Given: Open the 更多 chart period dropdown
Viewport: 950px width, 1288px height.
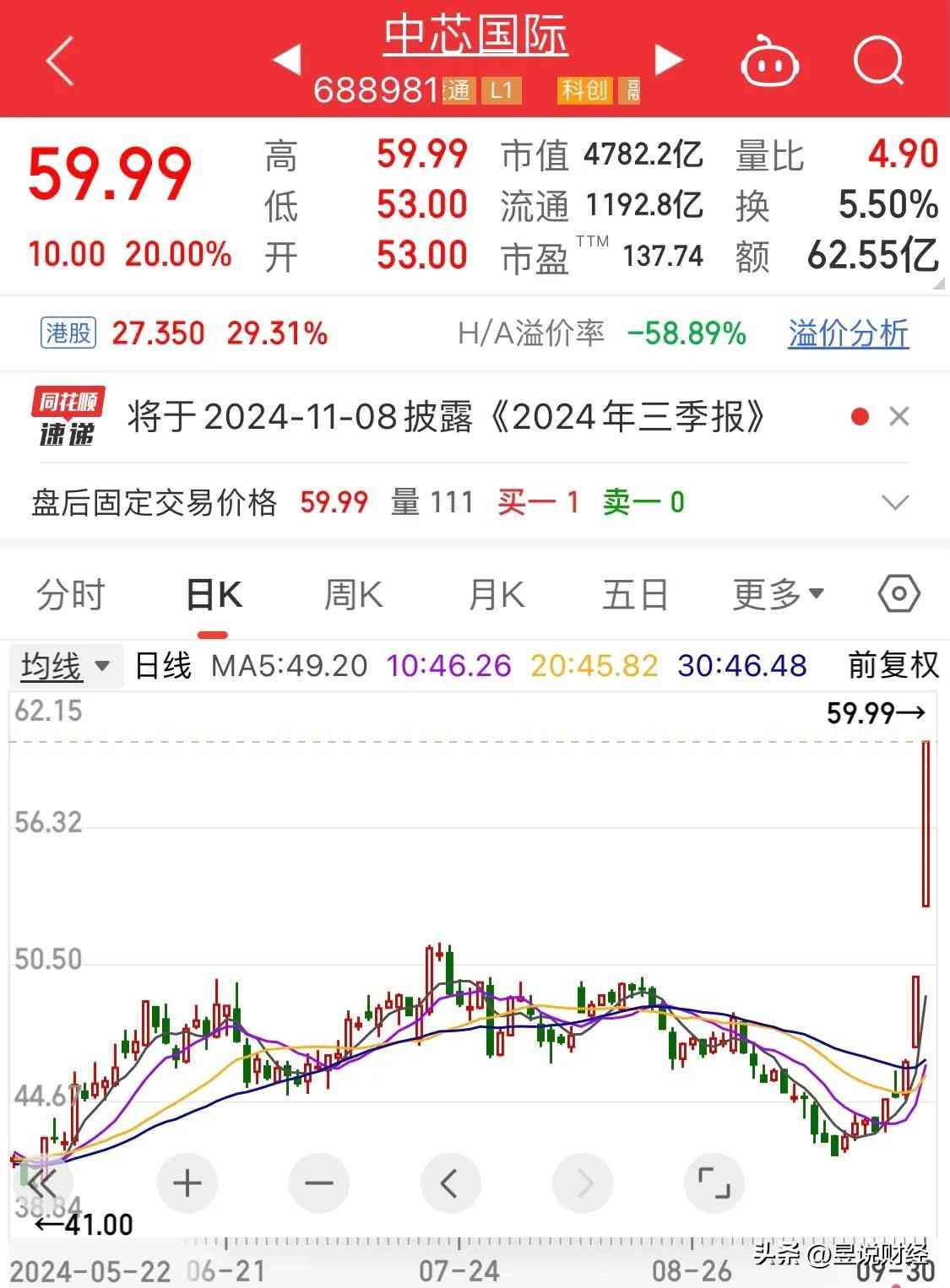Looking at the screenshot, I should click(777, 595).
